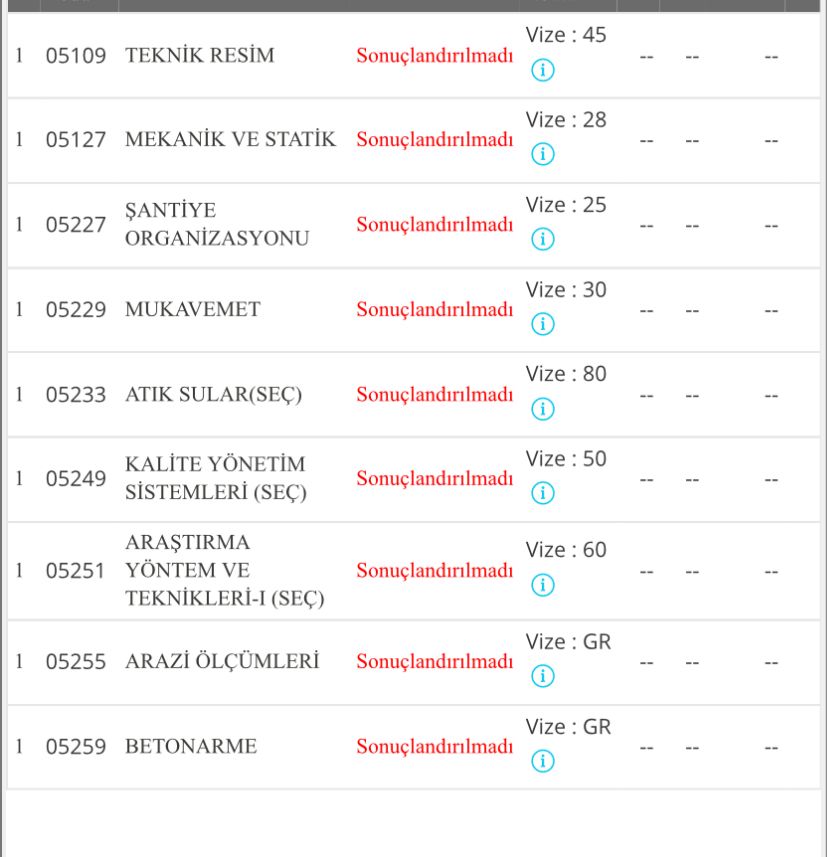Open info for ARAŞTIRMA YÖNTEM VE TEKNİKLERİ-I
The height and width of the screenshot is (857, 828).
coord(543,585)
